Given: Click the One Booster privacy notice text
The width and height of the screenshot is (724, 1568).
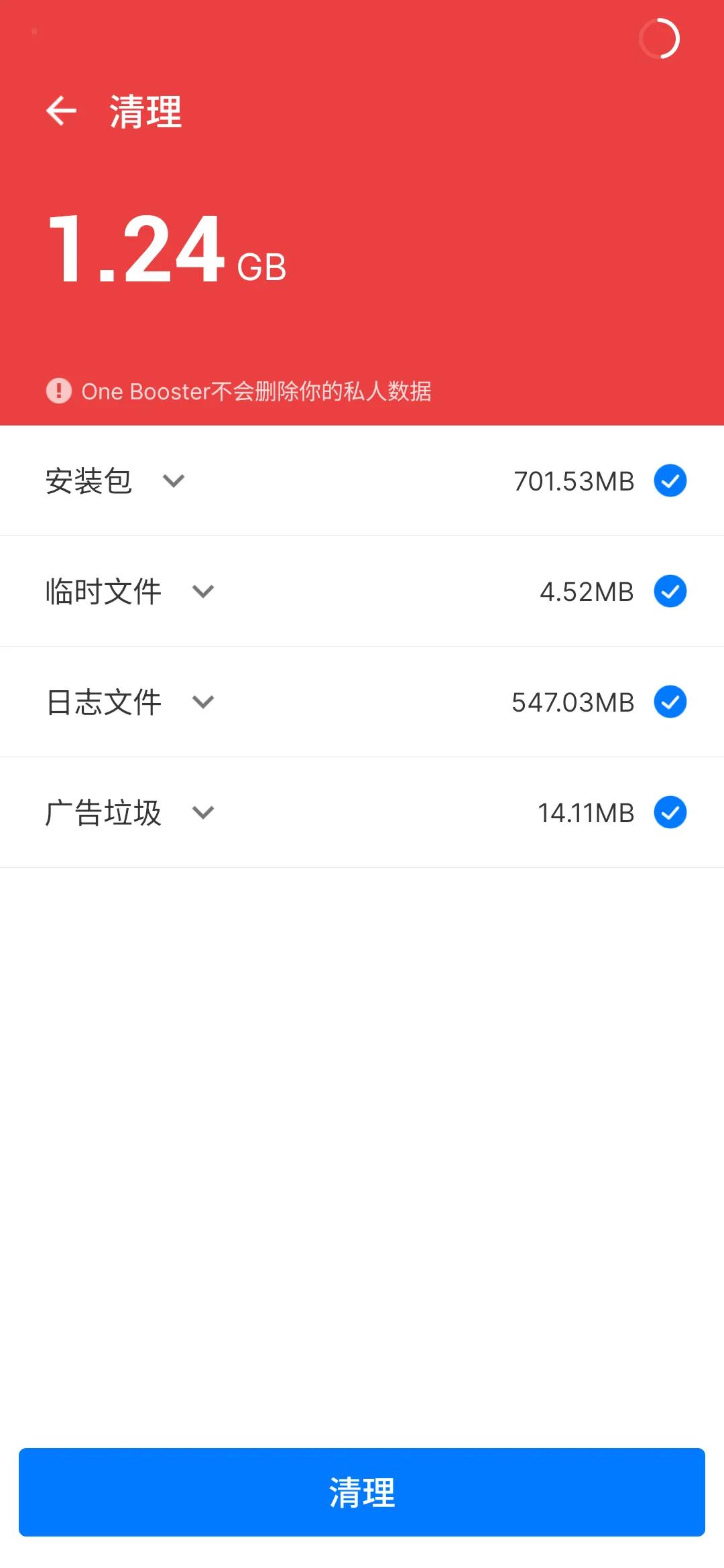Looking at the screenshot, I should tap(258, 391).
